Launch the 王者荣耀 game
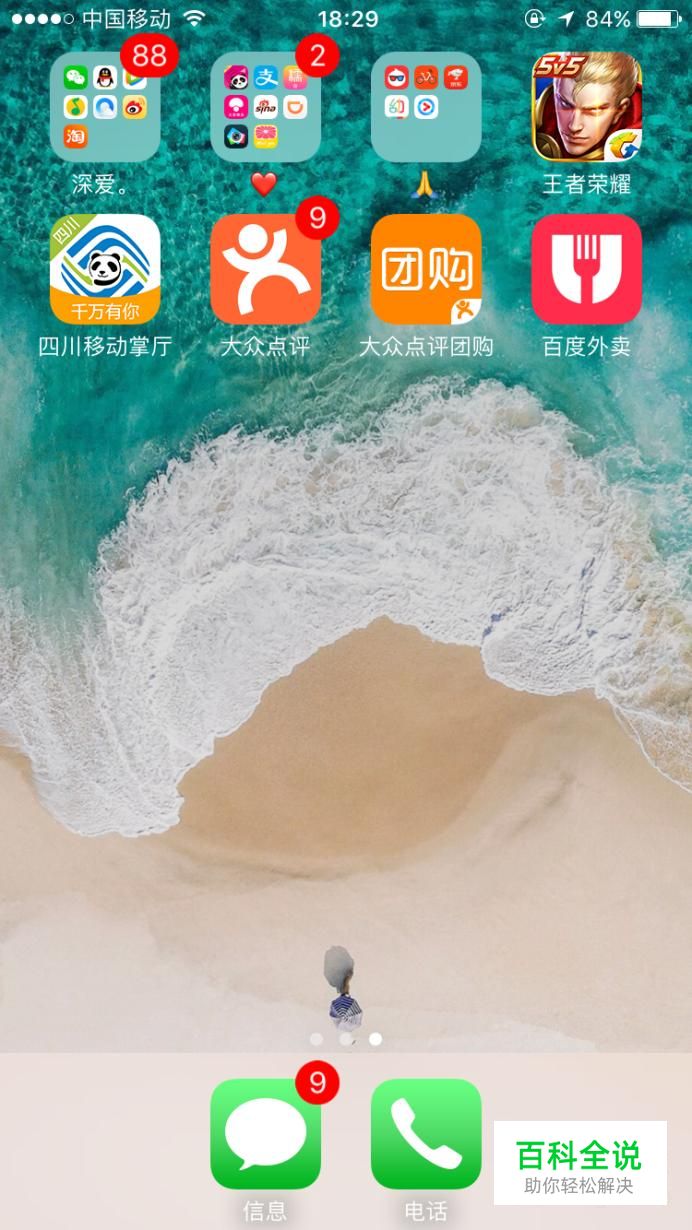 click(x=587, y=107)
